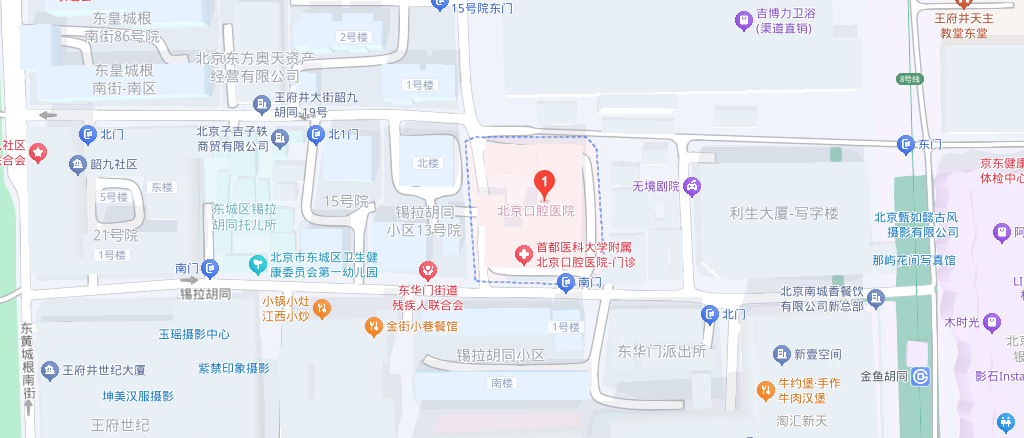Open the 木时光 shop marker
This screenshot has width=1024, height=438.
point(991,323)
